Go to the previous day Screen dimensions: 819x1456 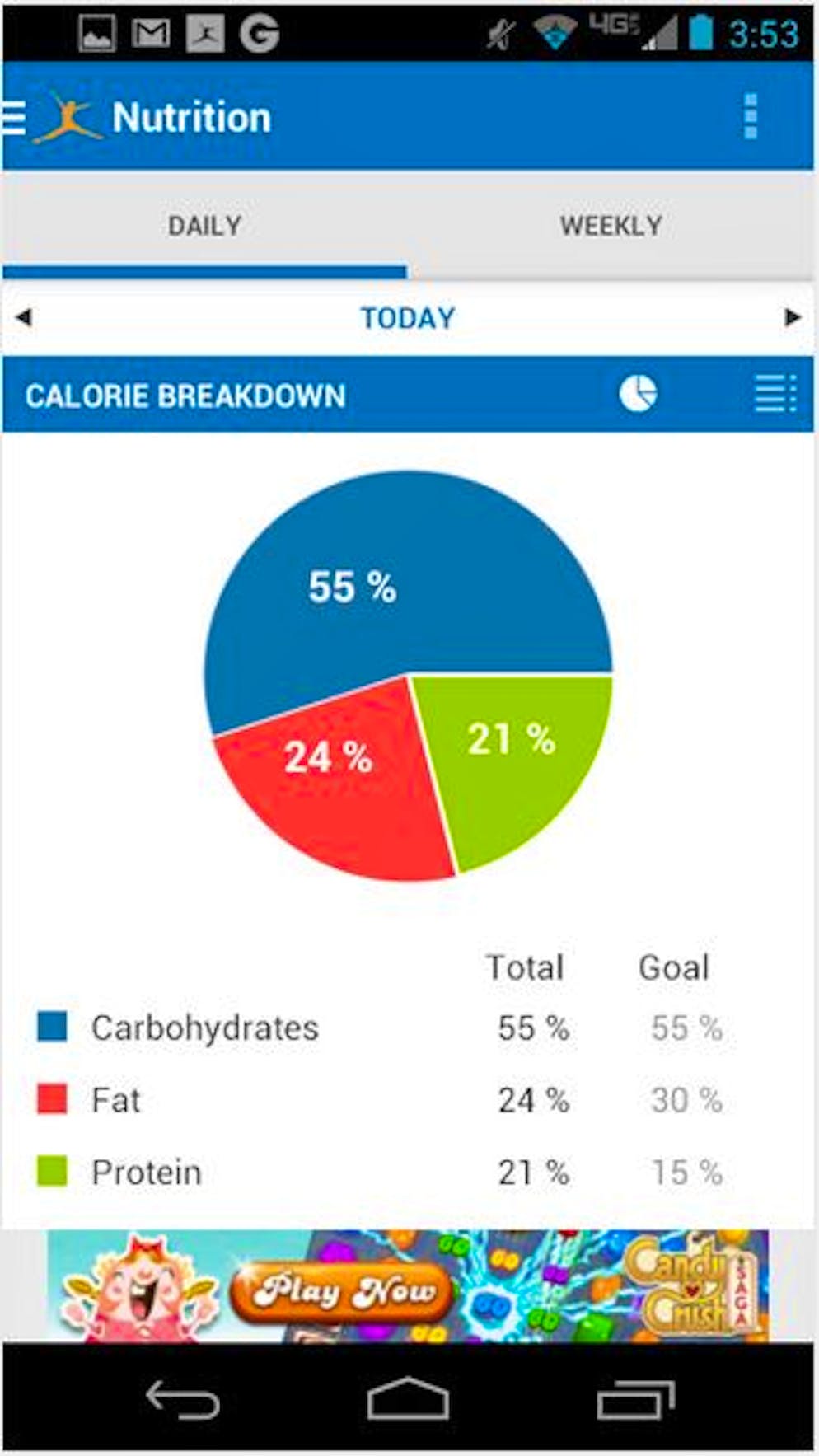tap(24, 317)
